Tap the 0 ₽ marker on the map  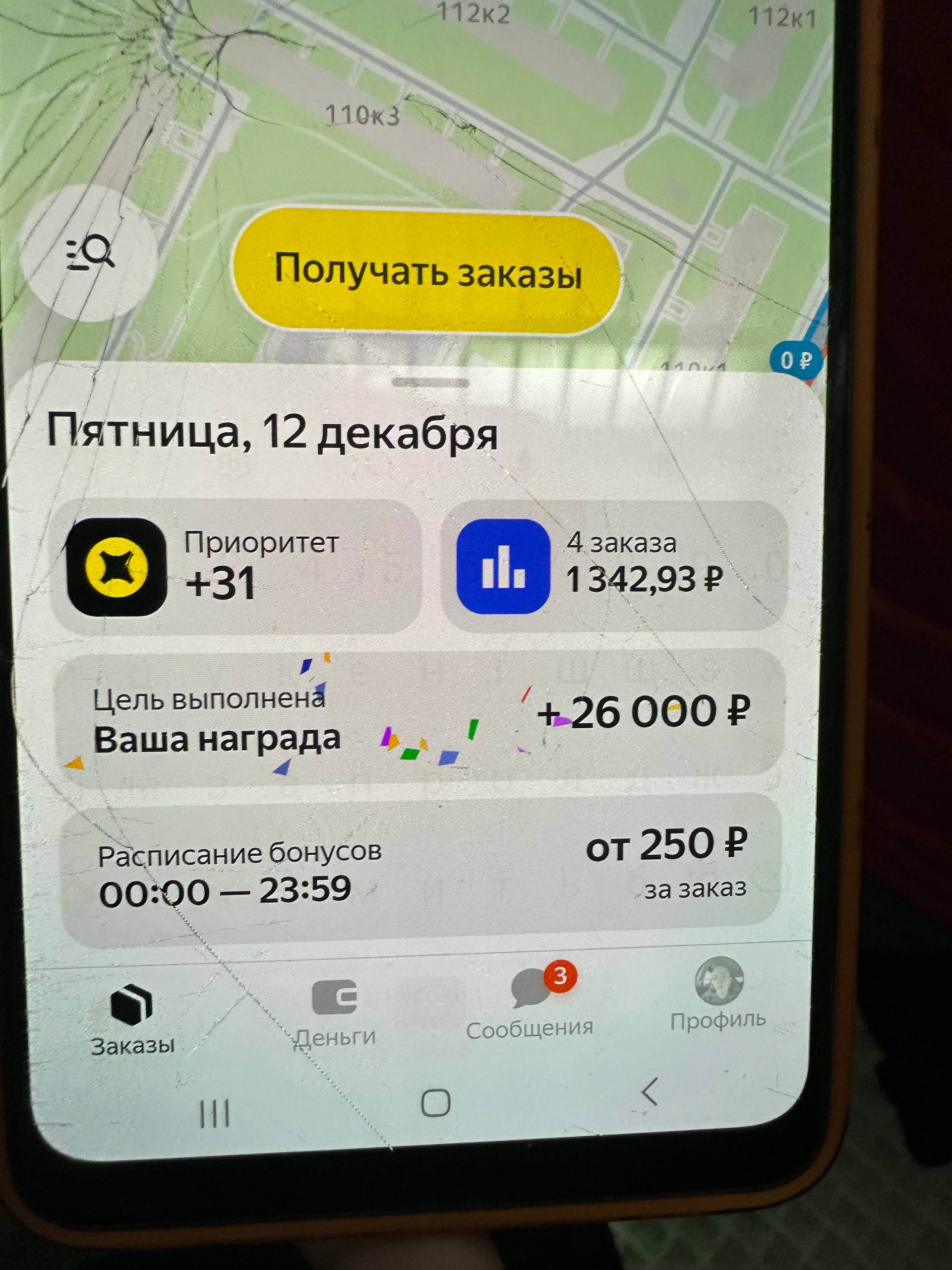pyautogui.click(x=796, y=361)
